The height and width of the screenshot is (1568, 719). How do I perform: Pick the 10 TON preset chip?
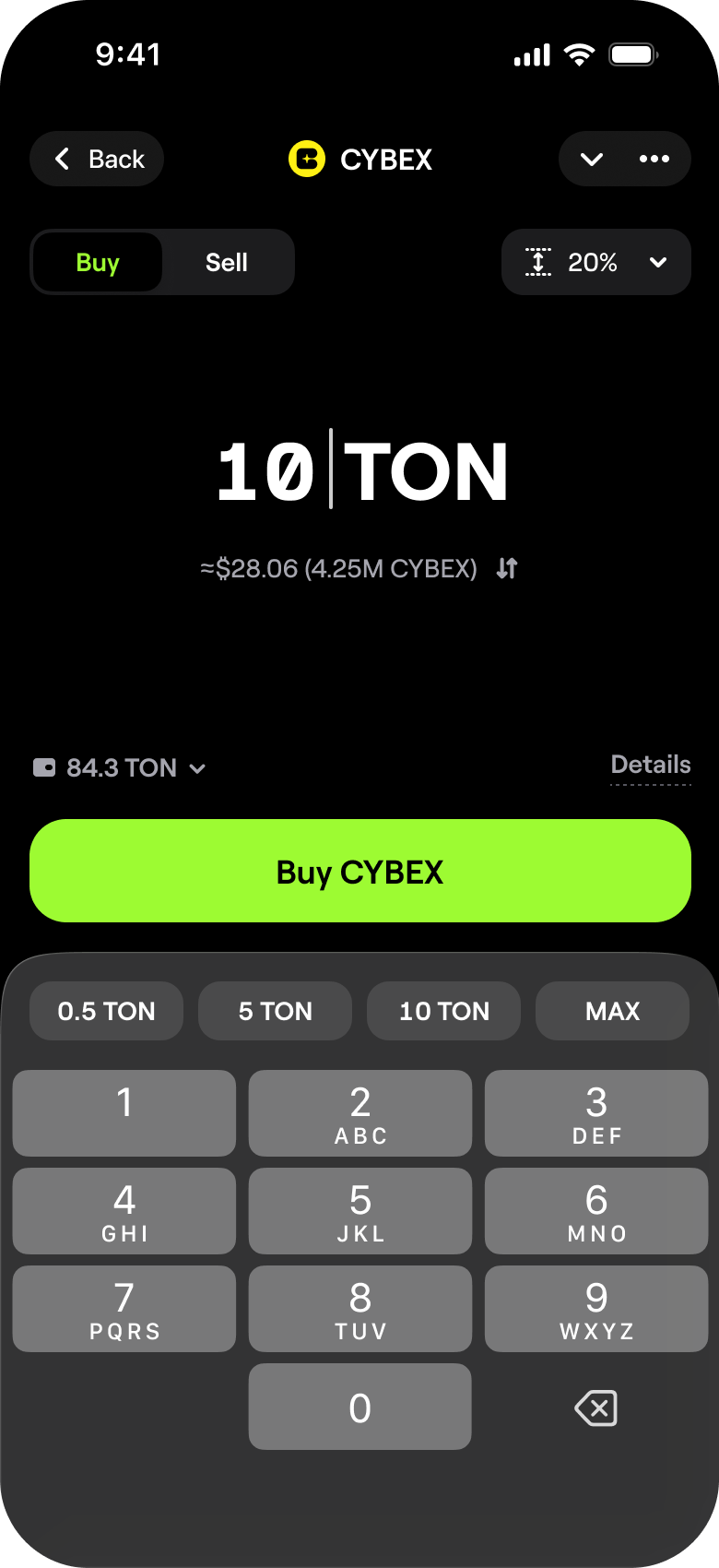click(444, 1011)
